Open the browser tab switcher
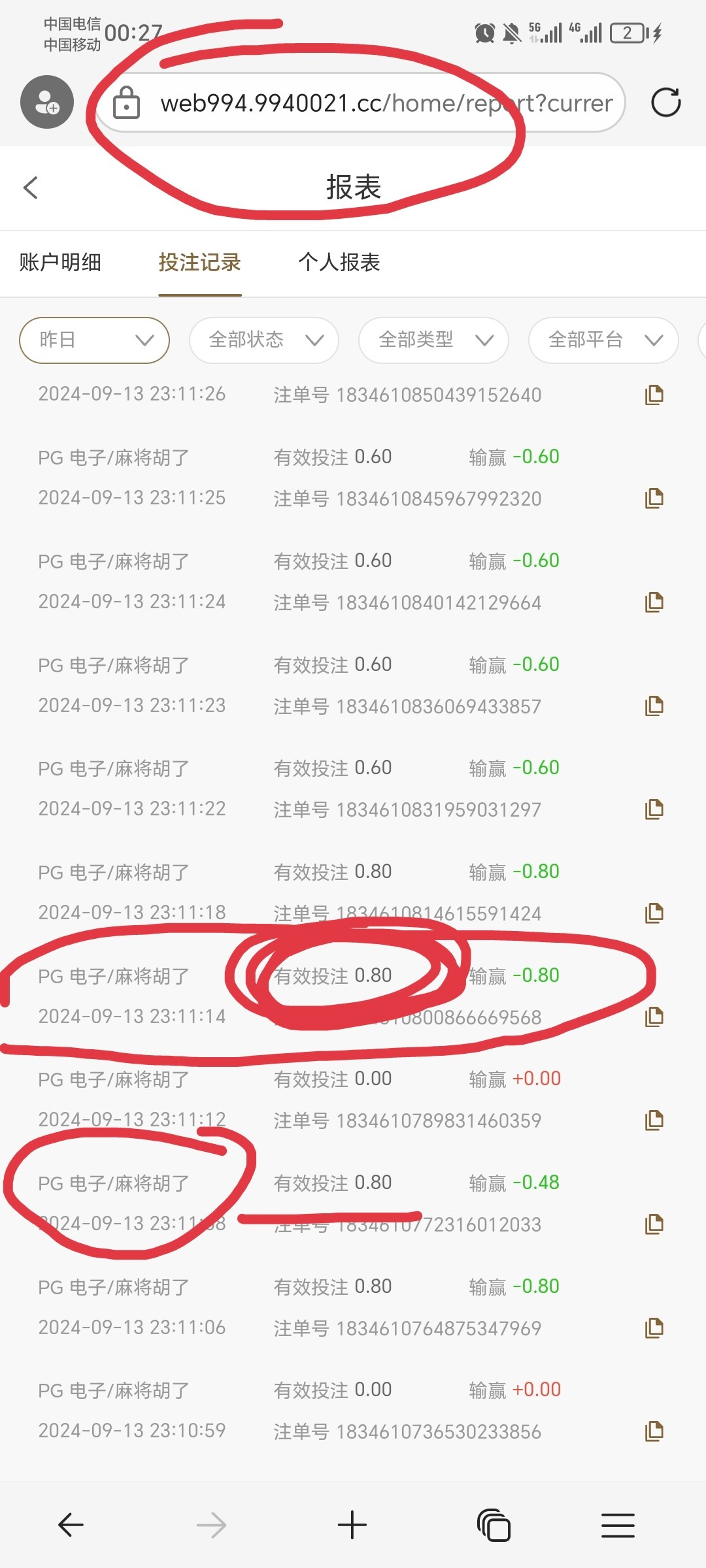Image resolution: width=706 pixels, height=1568 pixels. 494,1526
